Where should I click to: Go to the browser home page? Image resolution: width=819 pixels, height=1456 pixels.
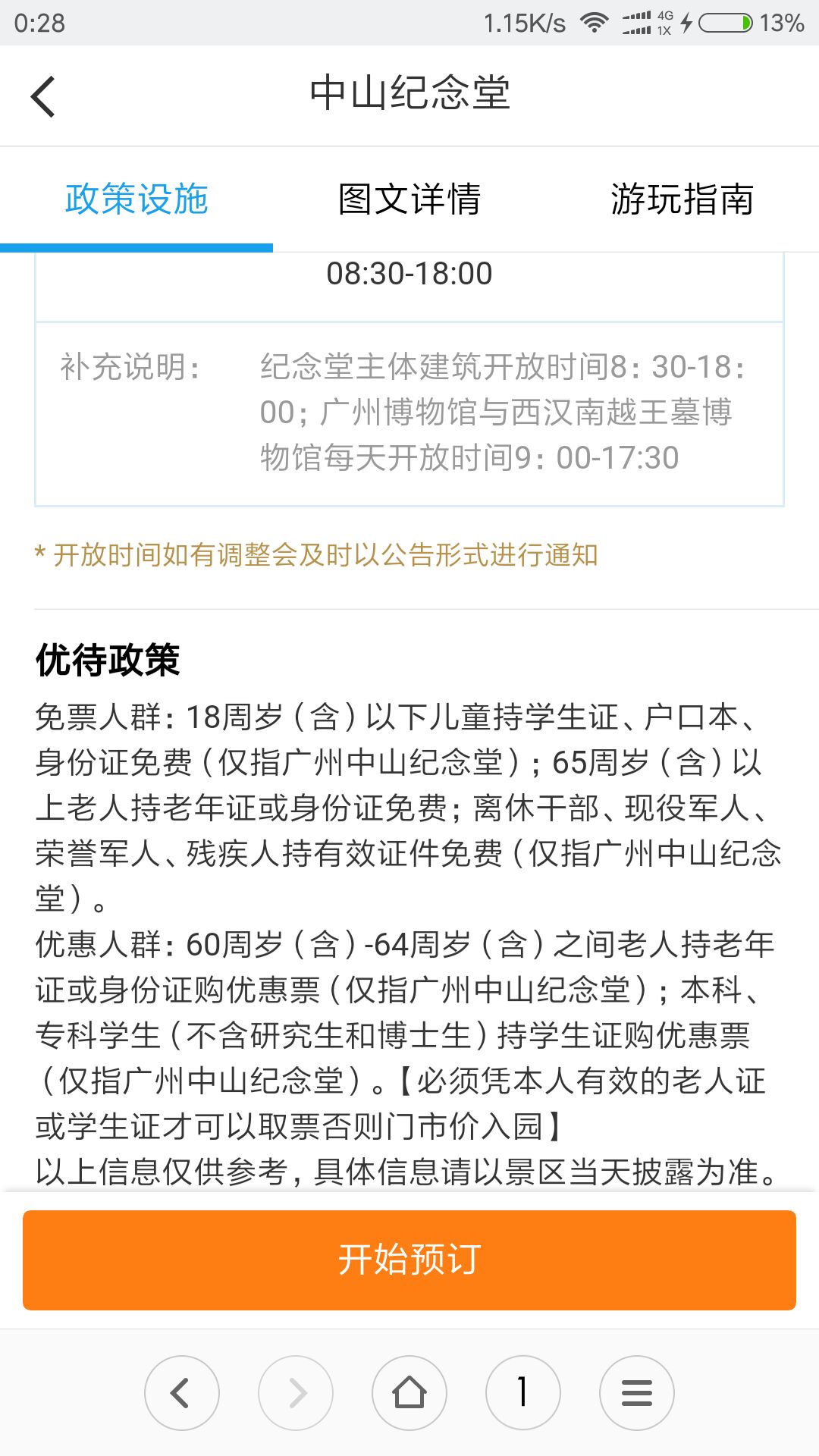click(x=409, y=1393)
